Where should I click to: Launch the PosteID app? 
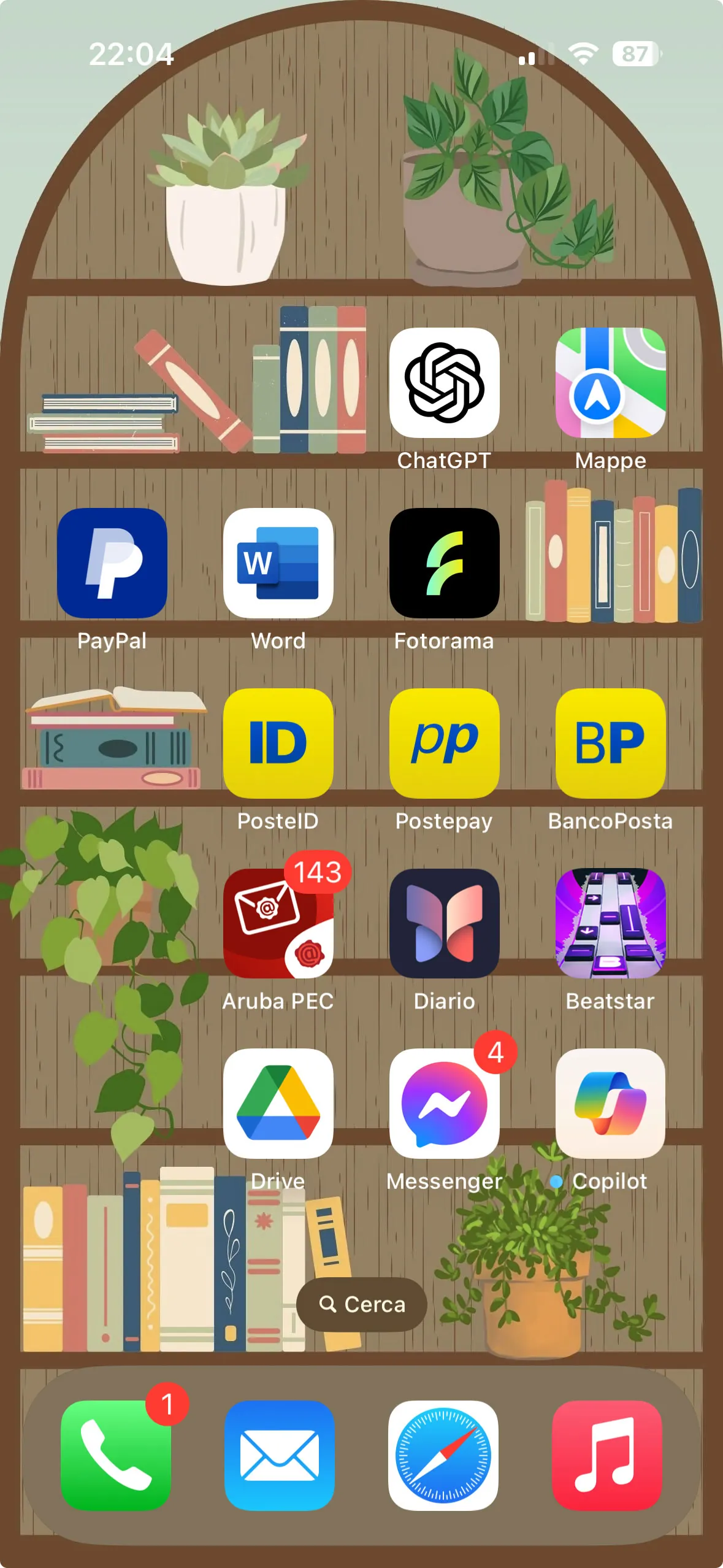click(278, 744)
